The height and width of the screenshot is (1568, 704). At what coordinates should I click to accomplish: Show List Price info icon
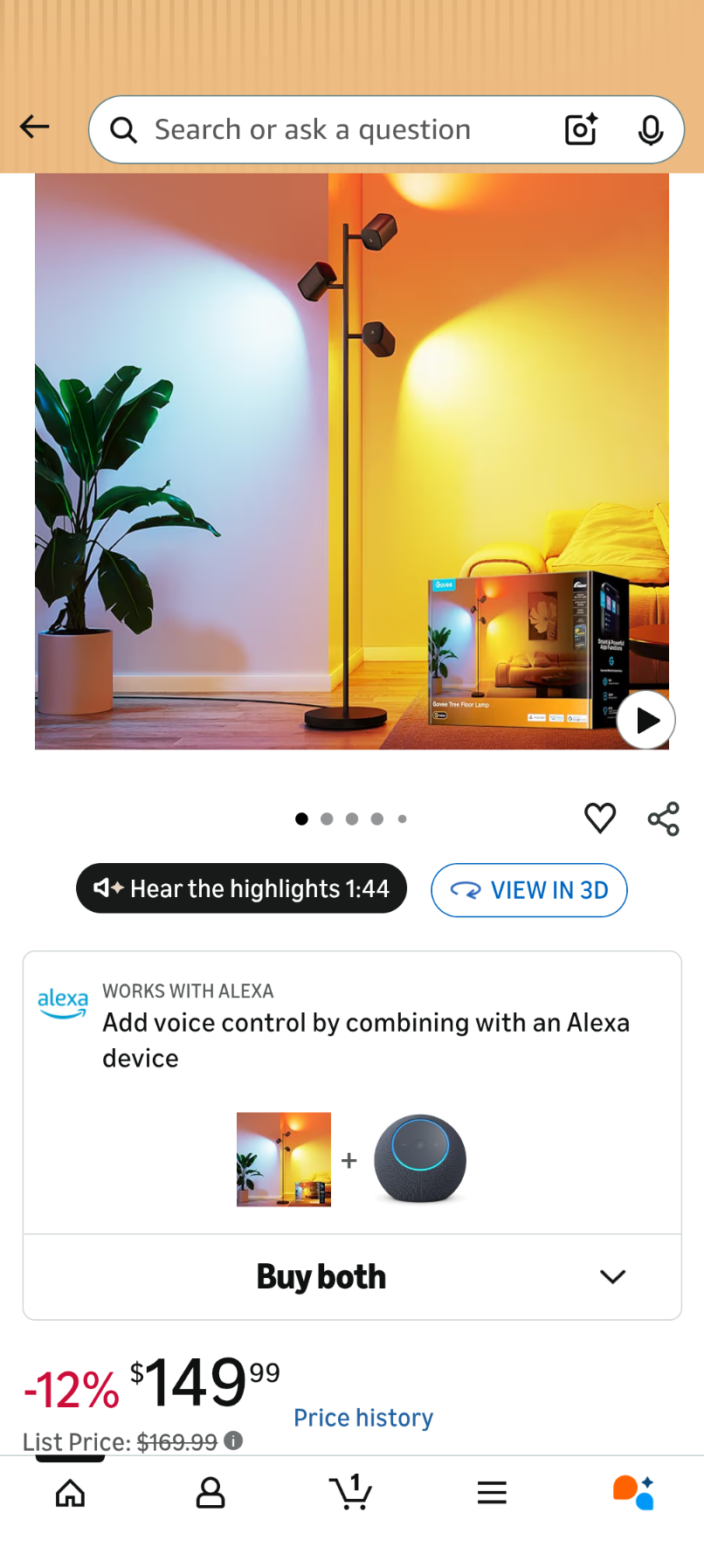point(233,1440)
